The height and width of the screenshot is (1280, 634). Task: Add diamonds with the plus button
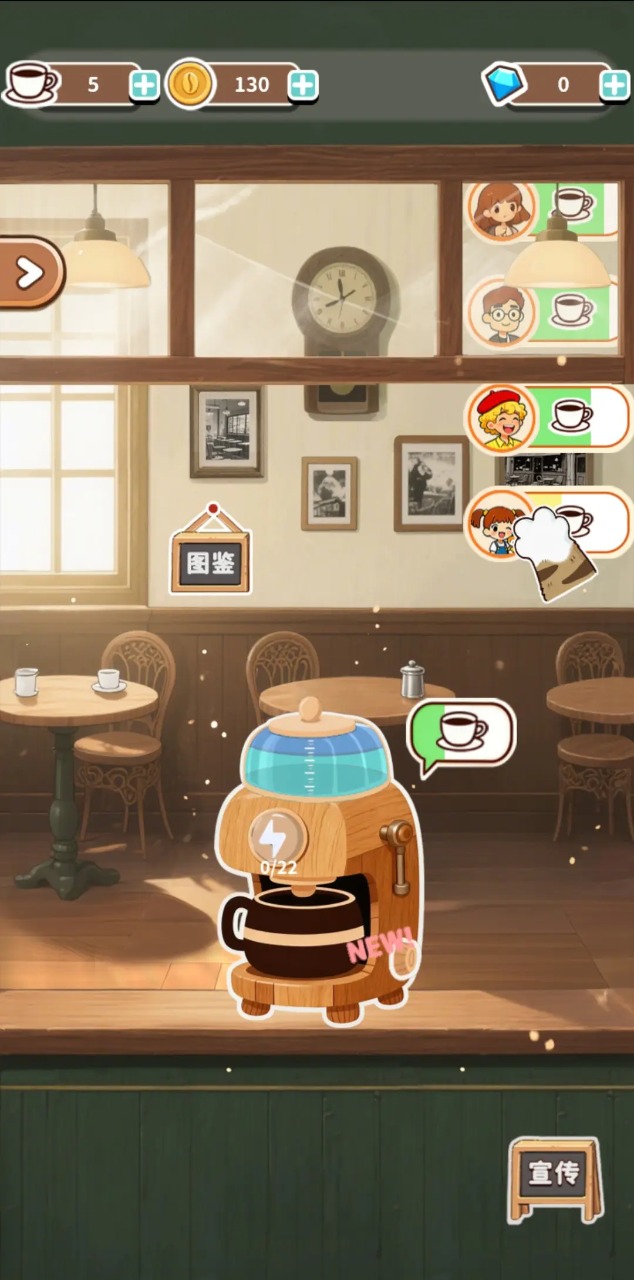point(614,85)
